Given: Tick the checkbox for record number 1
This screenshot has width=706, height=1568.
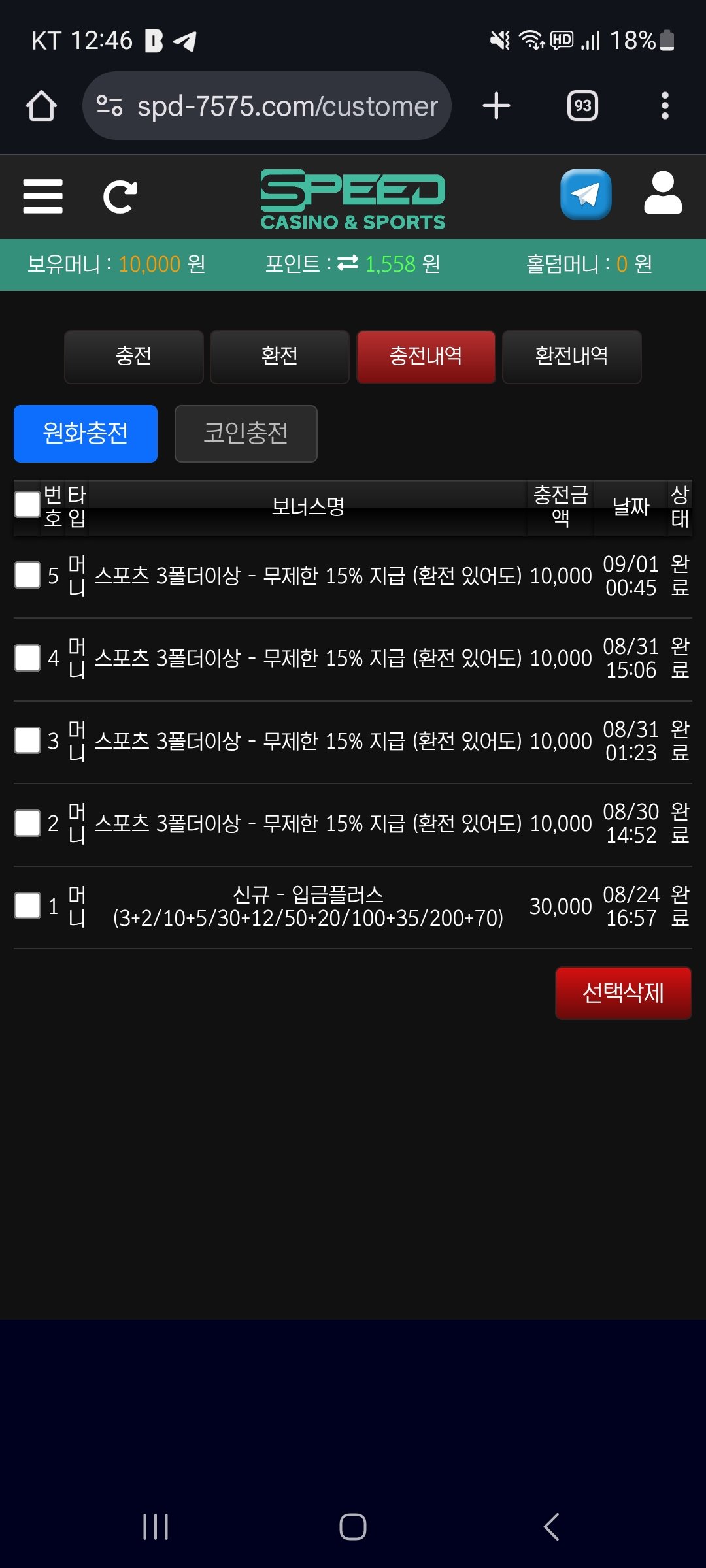Looking at the screenshot, I should click(x=27, y=906).
